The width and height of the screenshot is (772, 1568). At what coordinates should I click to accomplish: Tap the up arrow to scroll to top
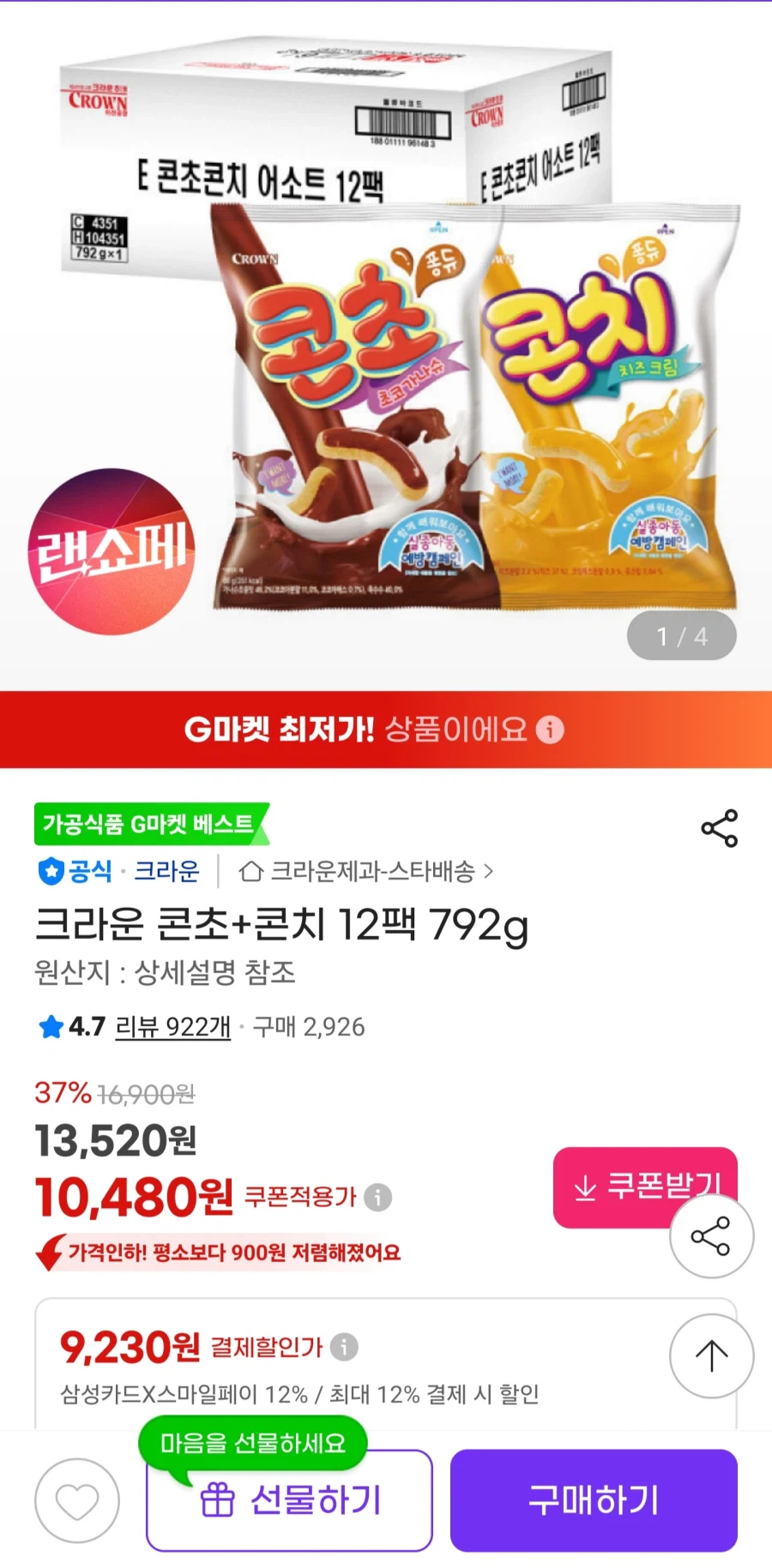tap(711, 1355)
